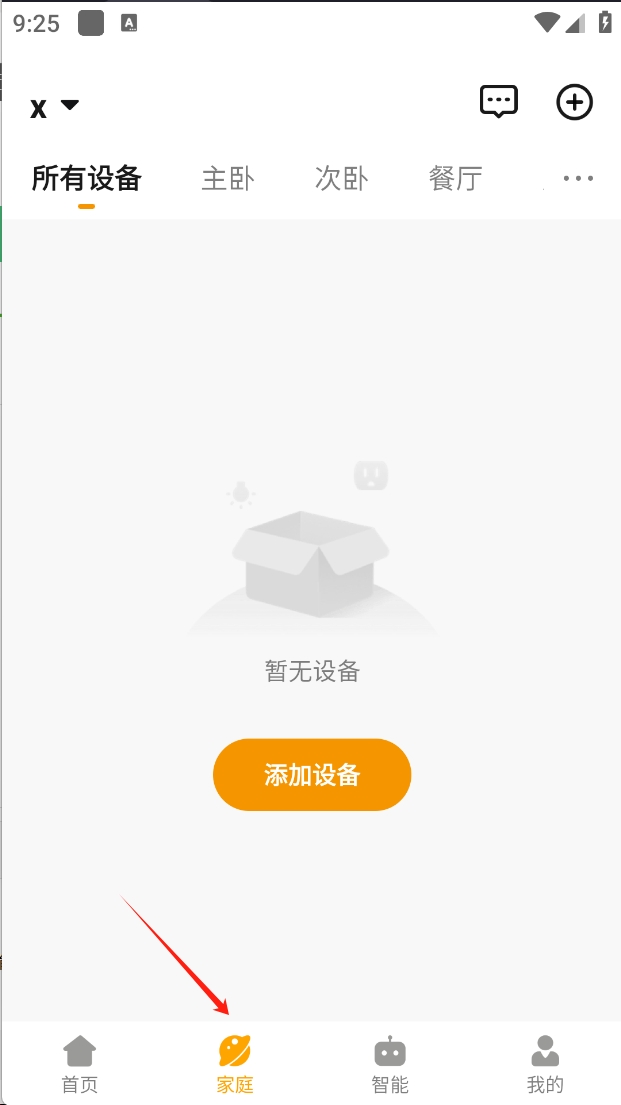Select the 所有设备 tab
621x1105 pixels.
[87, 179]
